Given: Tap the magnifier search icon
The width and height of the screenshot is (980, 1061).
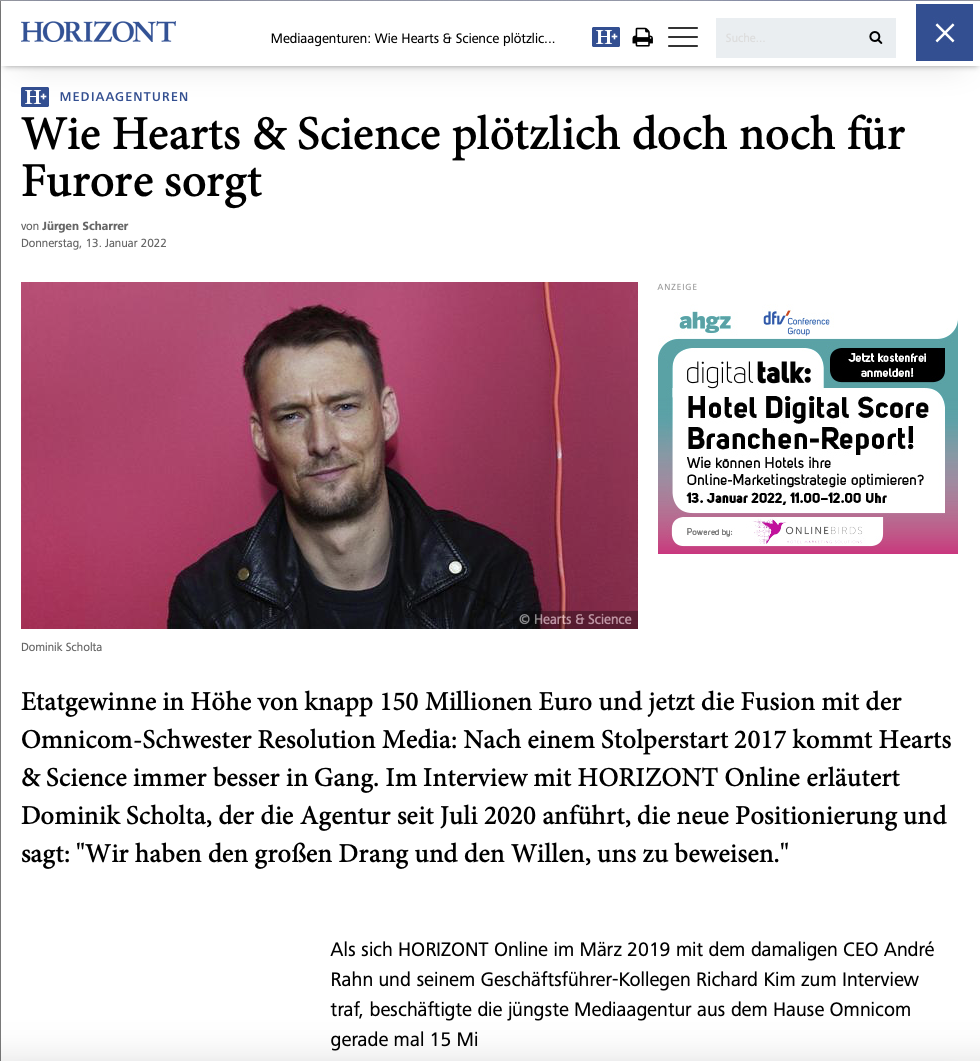Looking at the screenshot, I should click(x=876, y=38).
